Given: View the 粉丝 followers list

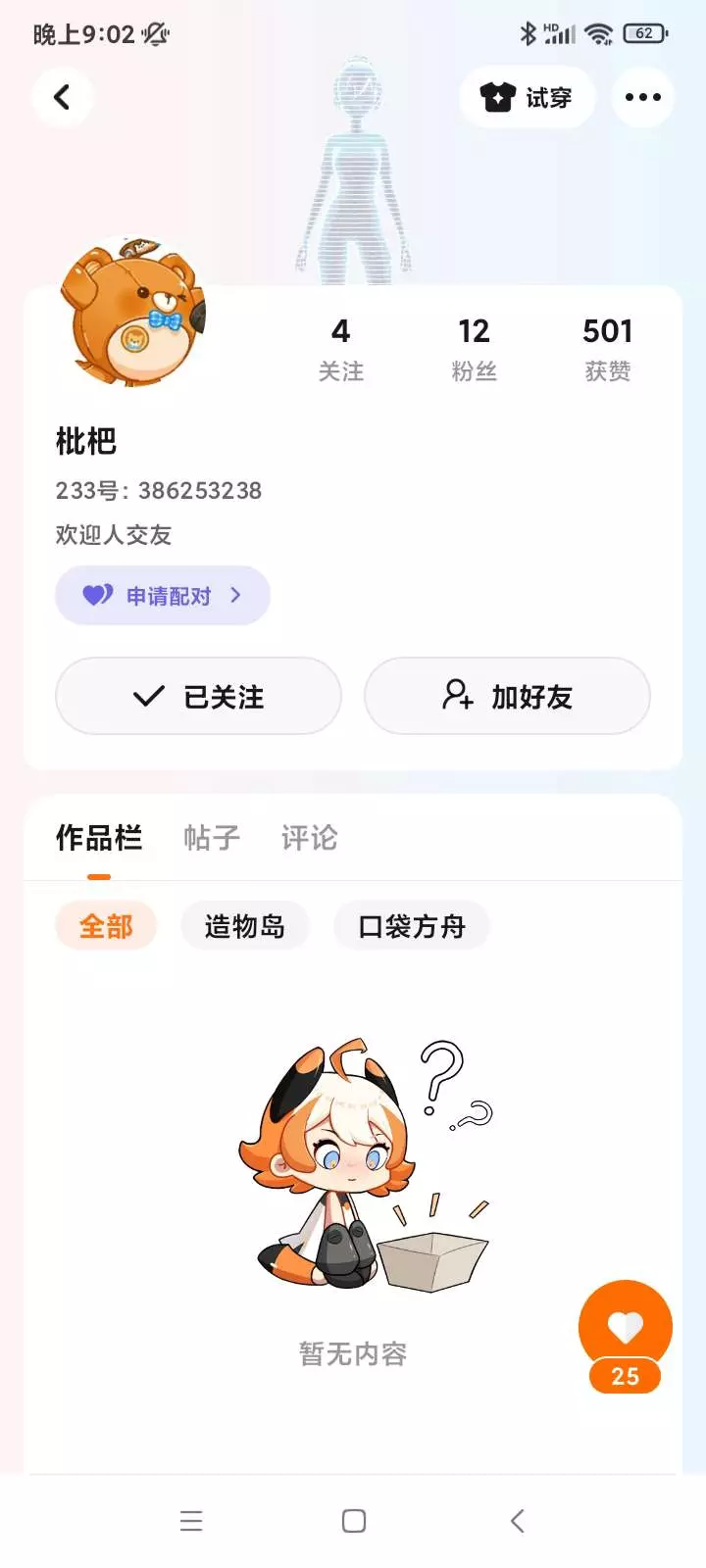Looking at the screenshot, I should point(474,349).
